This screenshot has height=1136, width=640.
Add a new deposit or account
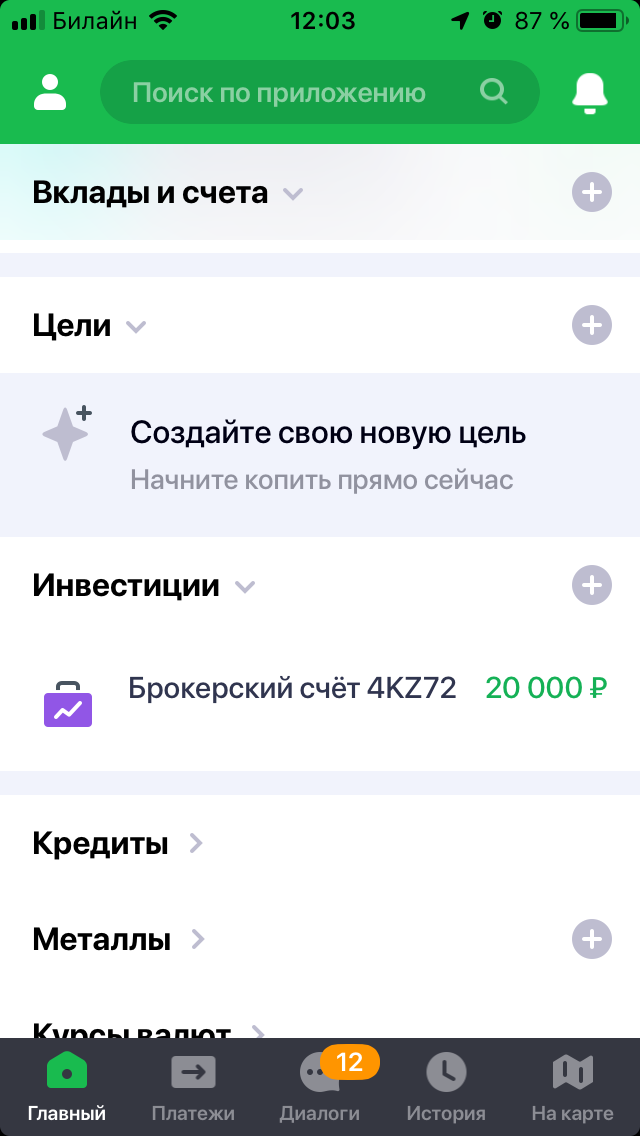click(591, 192)
